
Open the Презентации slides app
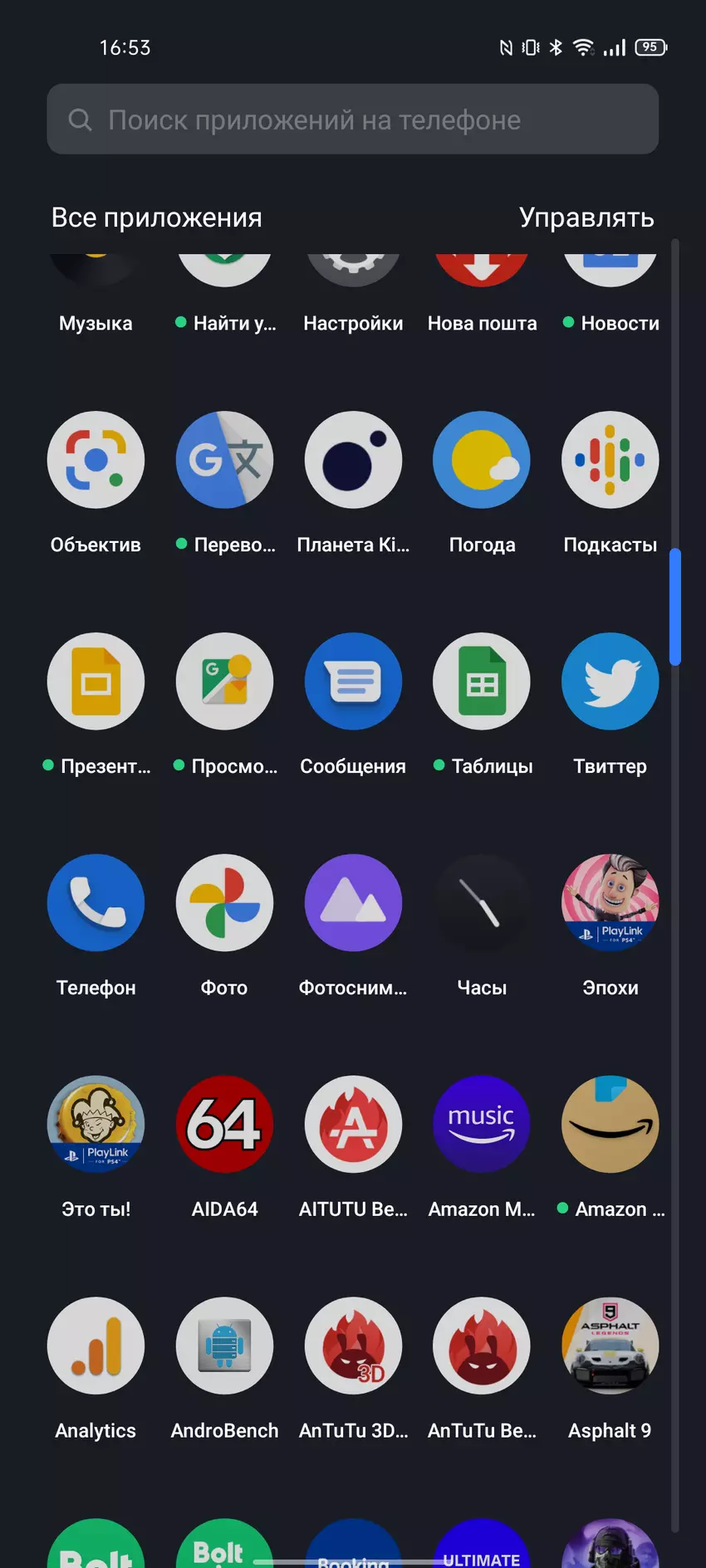[96, 681]
